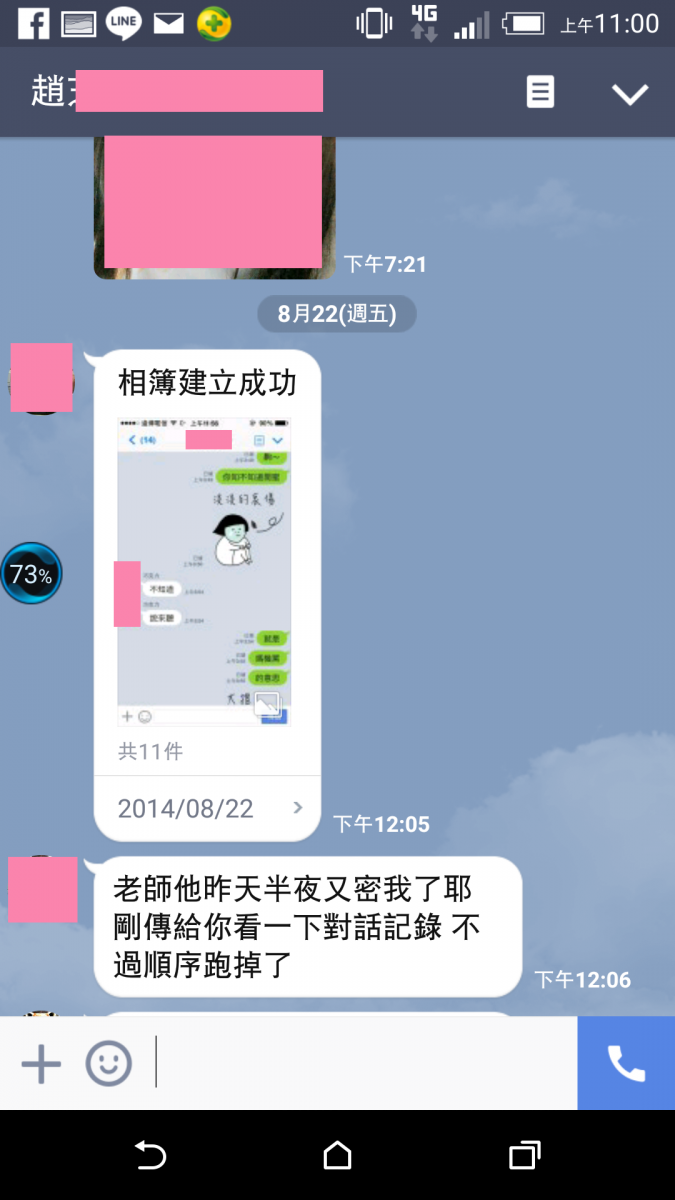The height and width of the screenshot is (1200, 675).
Task: Open the notes icon in the header
Action: (x=540, y=93)
